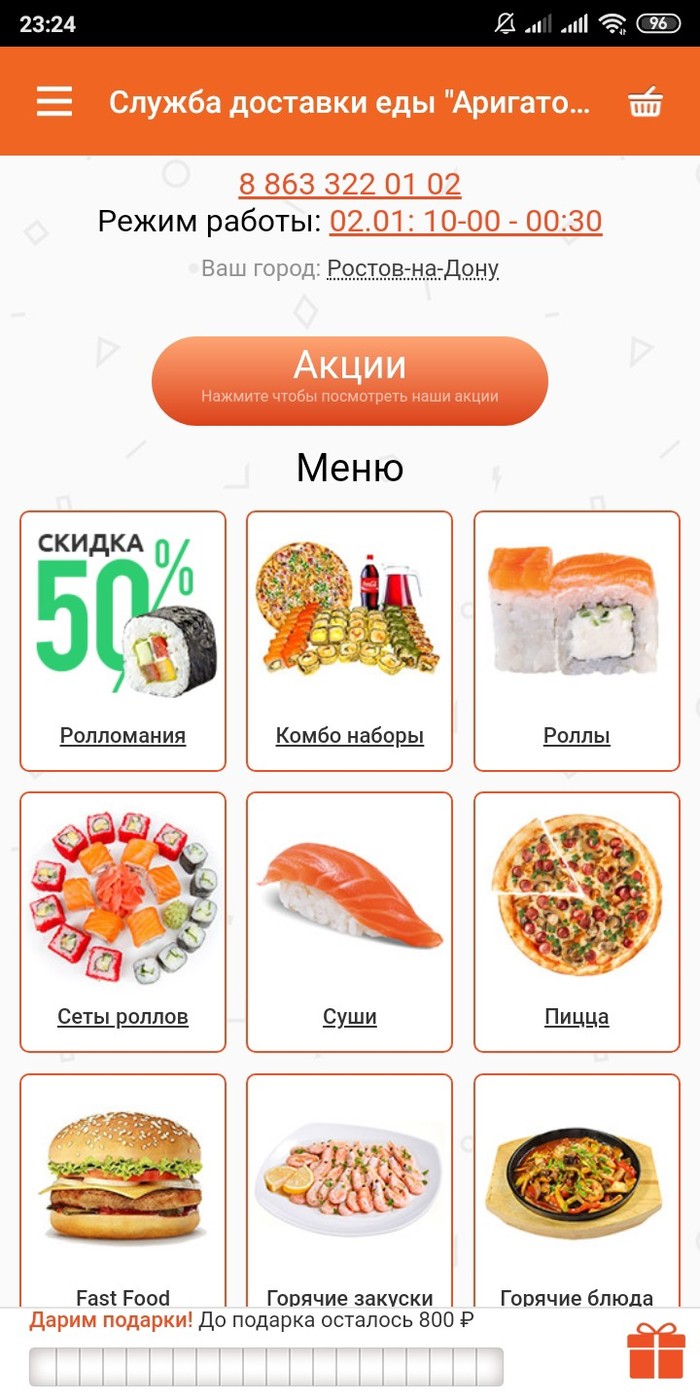View the Горячие закуски category

(349, 1190)
